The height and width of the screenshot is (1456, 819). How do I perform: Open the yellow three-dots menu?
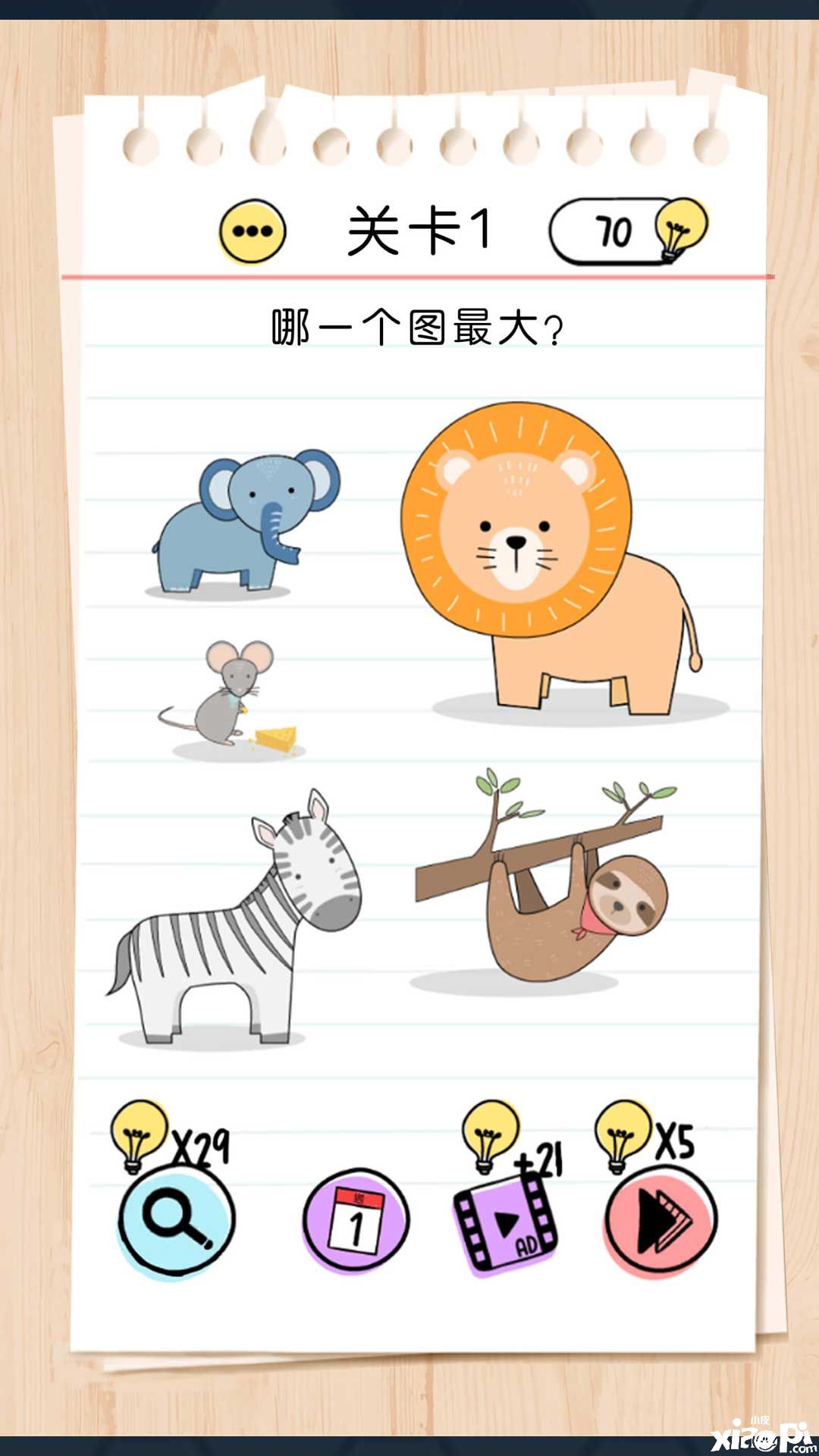pos(253,231)
